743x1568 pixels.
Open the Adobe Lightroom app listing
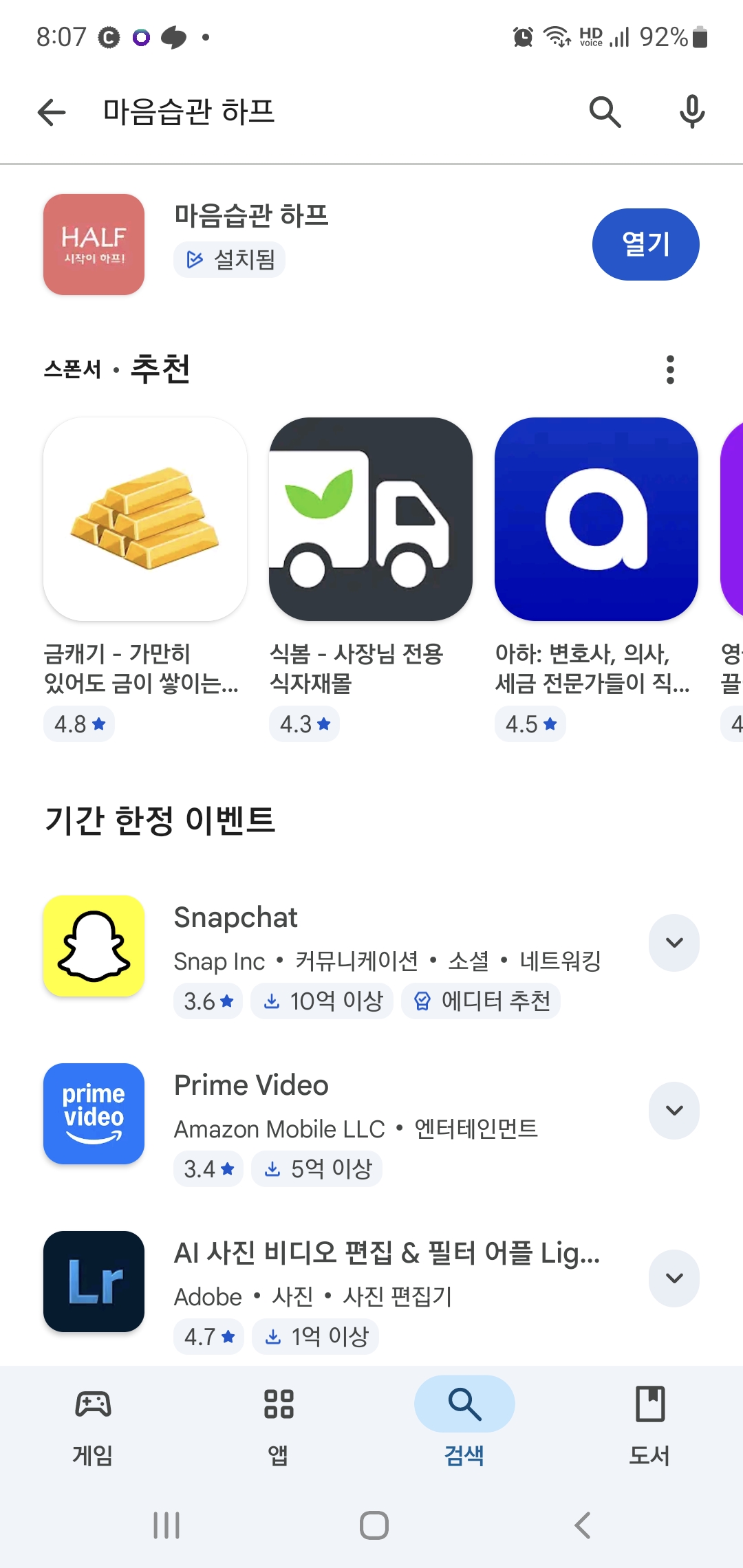pyautogui.click(x=385, y=1253)
